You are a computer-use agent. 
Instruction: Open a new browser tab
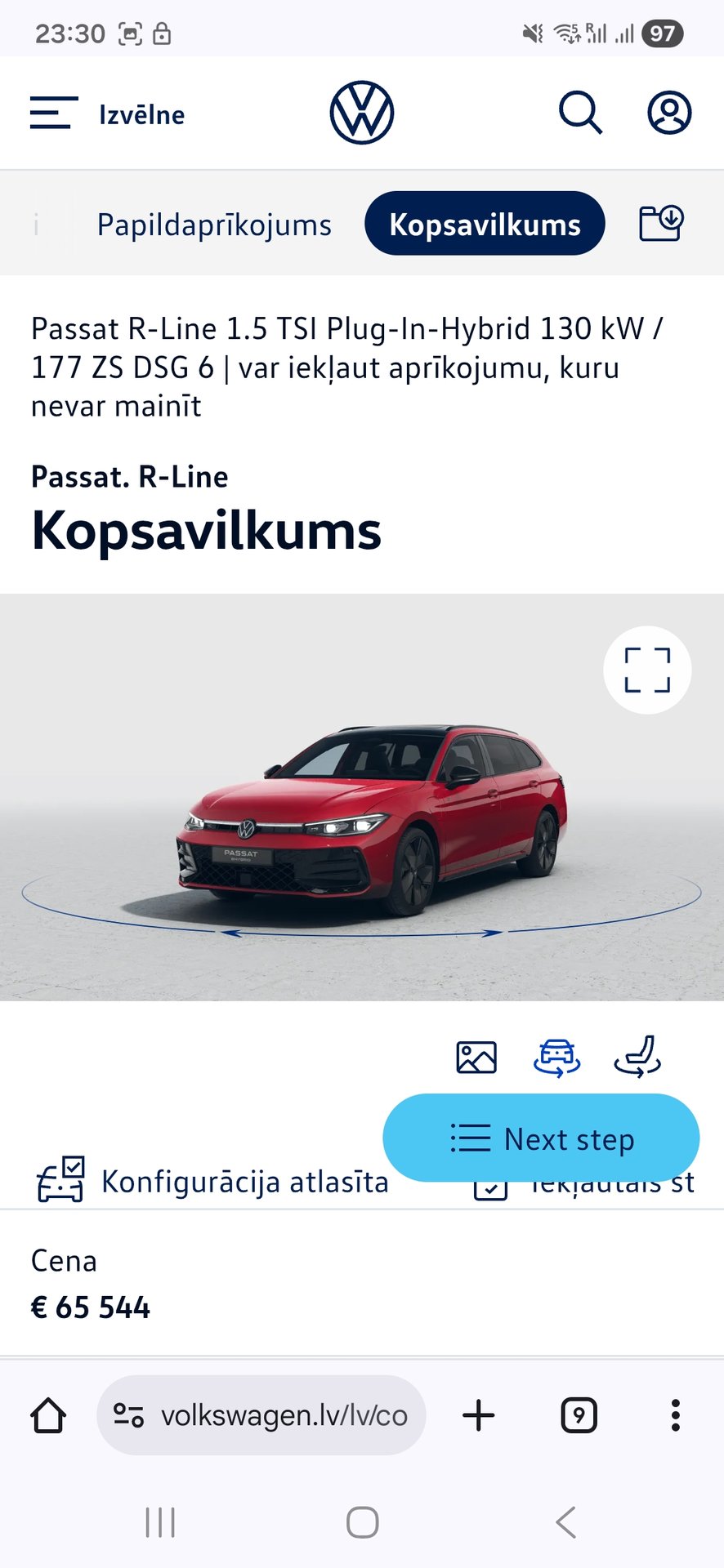(x=479, y=1415)
